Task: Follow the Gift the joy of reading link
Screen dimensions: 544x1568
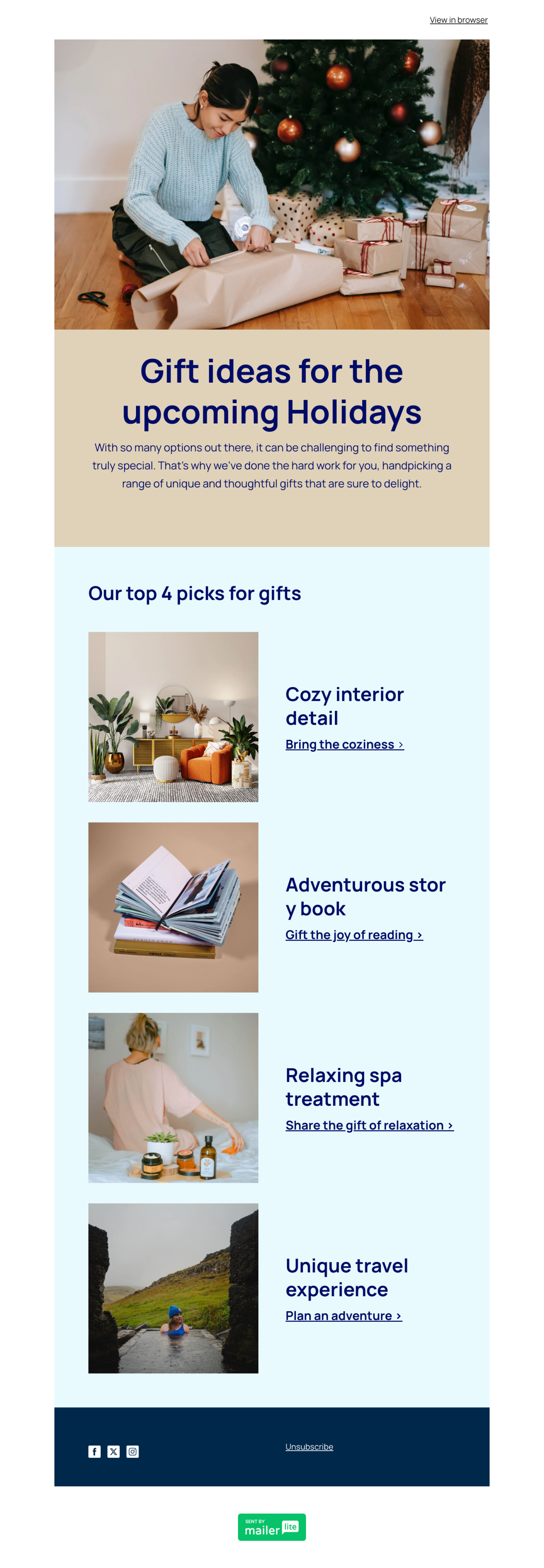Action: coord(354,935)
